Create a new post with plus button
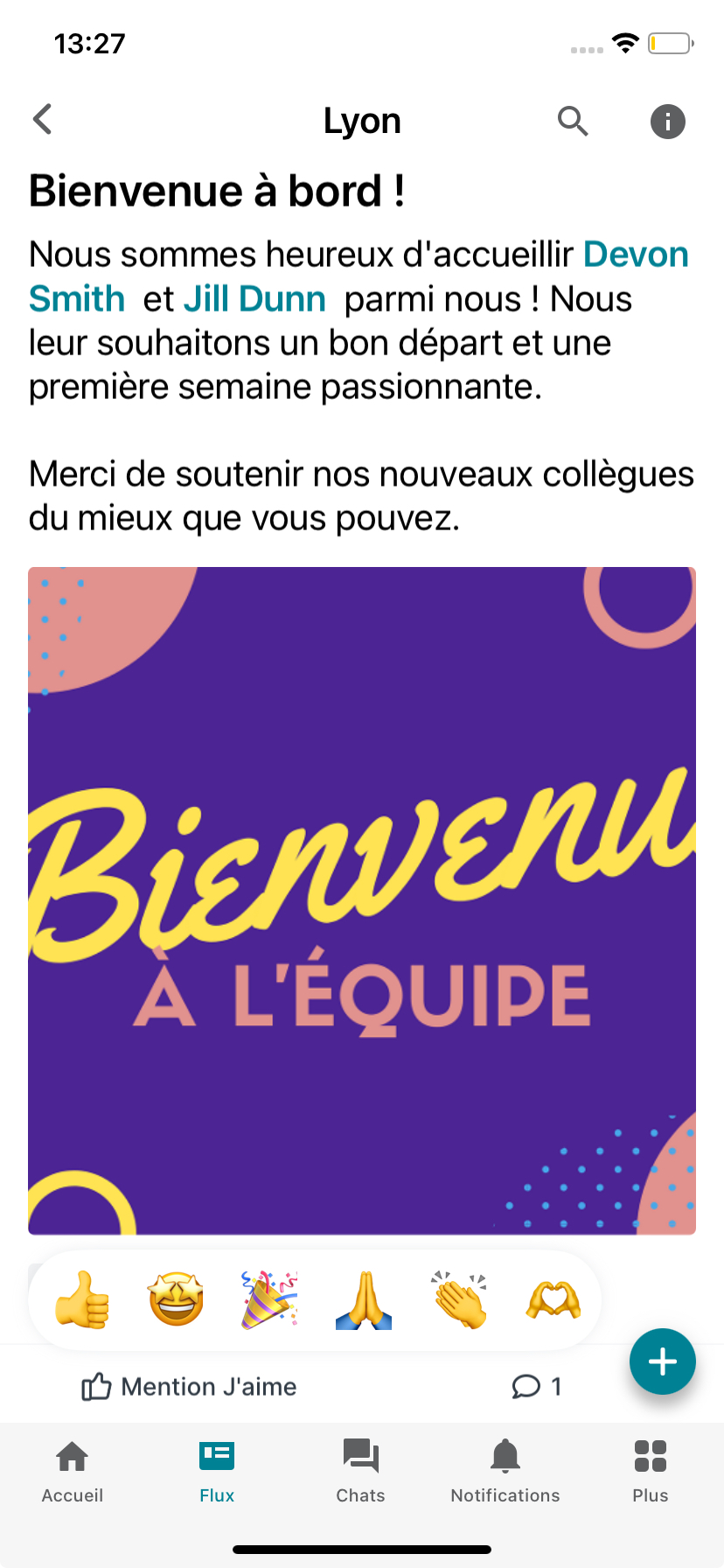724x1568 pixels. coord(662,1361)
